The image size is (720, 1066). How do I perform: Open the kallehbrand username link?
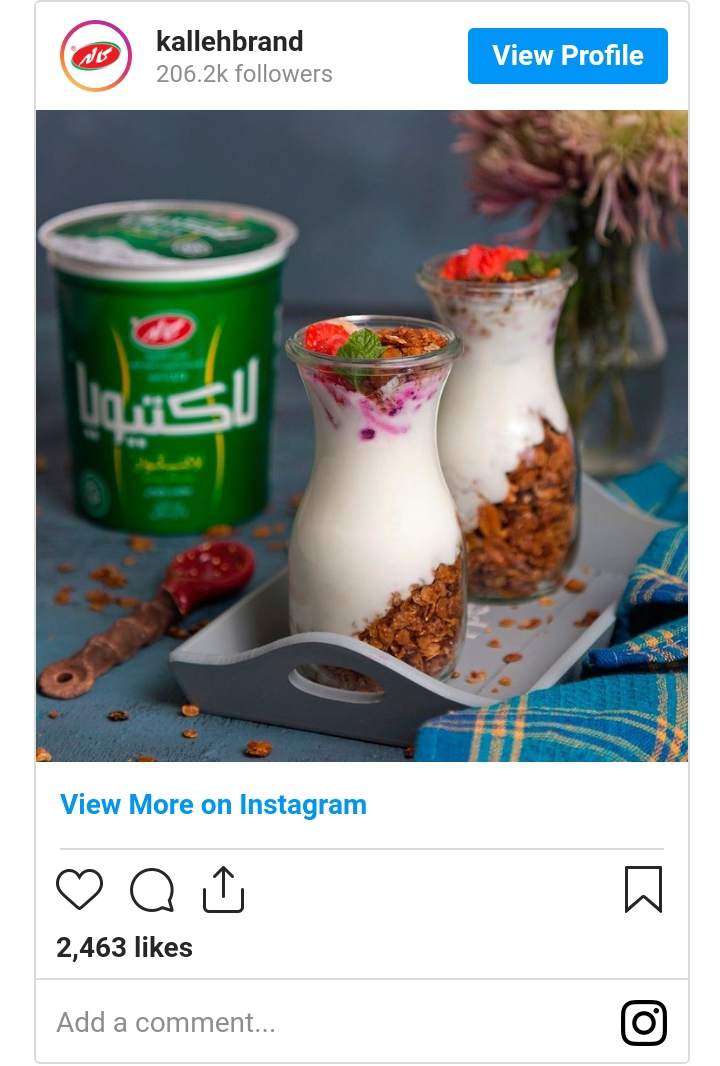point(229,42)
